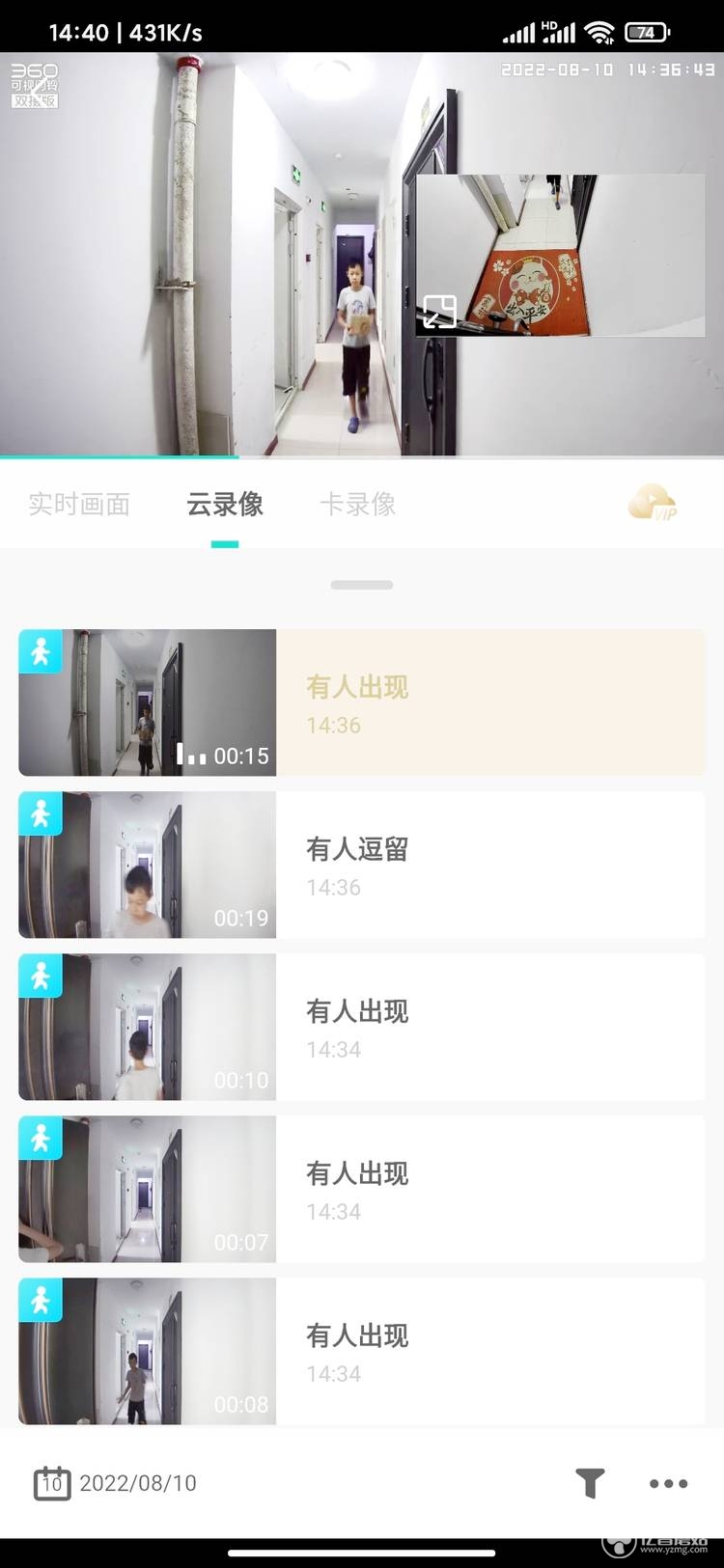Play the 00:08 有人出现 clip
724x1568 pixels.
coord(361,1351)
